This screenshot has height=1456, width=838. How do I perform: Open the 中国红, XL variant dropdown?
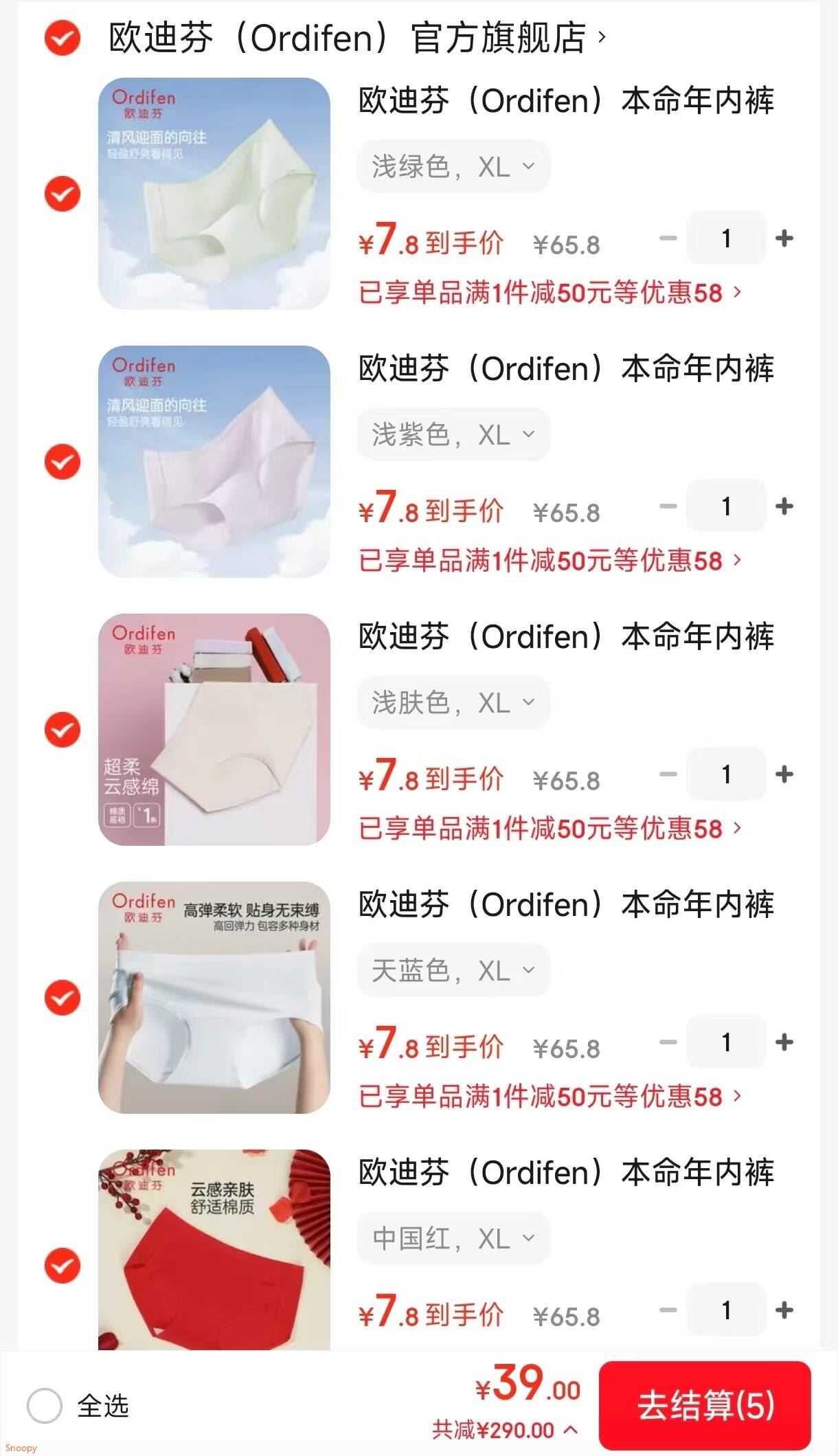(453, 1238)
